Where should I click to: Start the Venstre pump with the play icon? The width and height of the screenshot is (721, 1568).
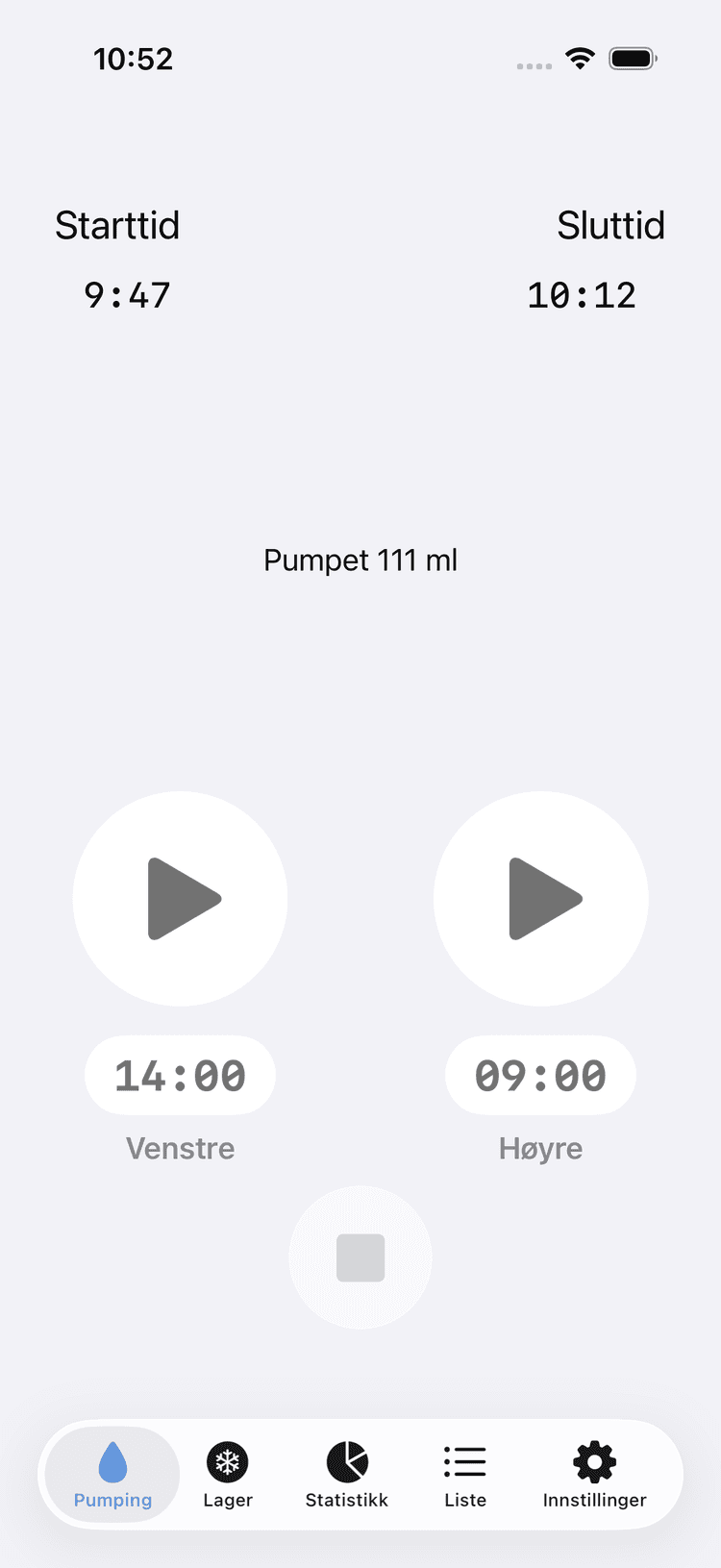pos(180,898)
